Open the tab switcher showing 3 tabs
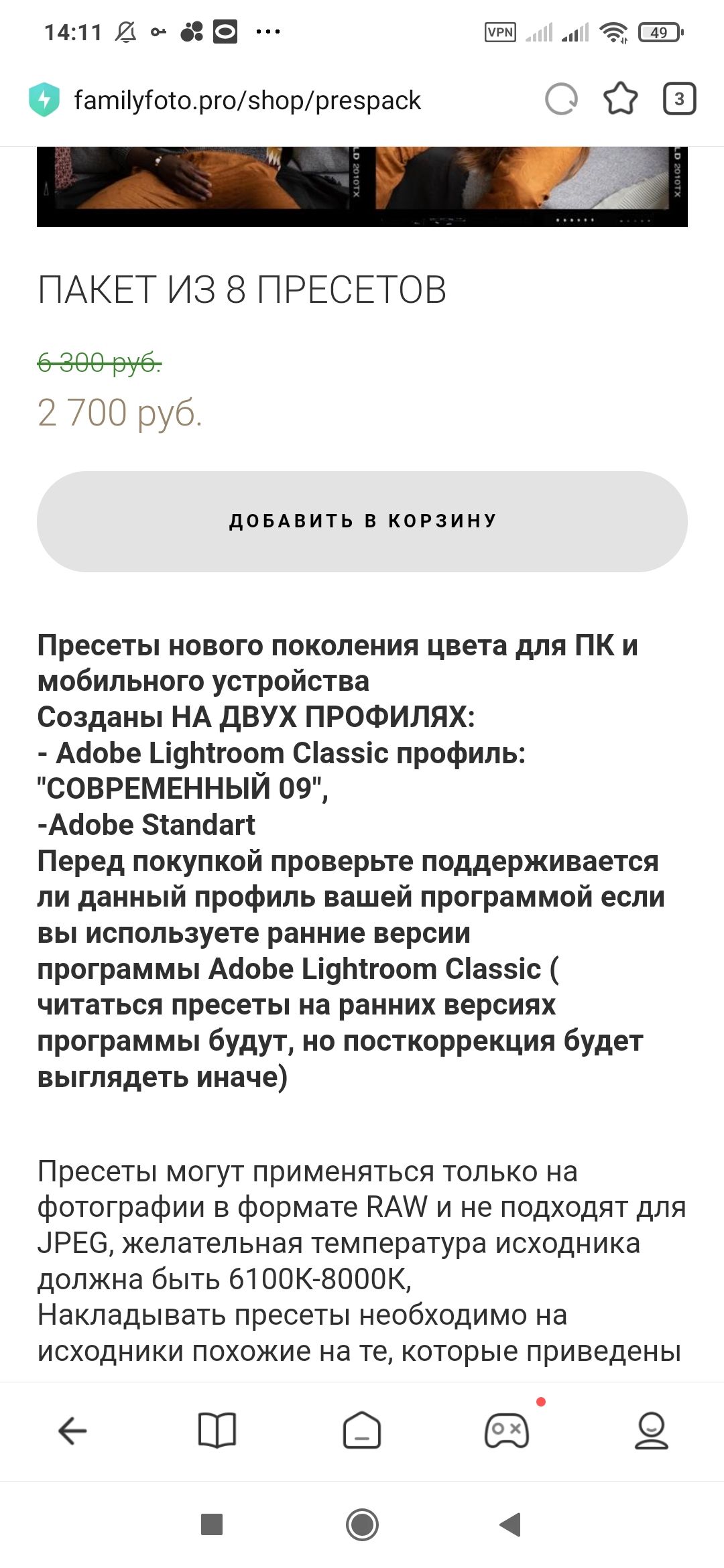724x1568 pixels. click(679, 99)
